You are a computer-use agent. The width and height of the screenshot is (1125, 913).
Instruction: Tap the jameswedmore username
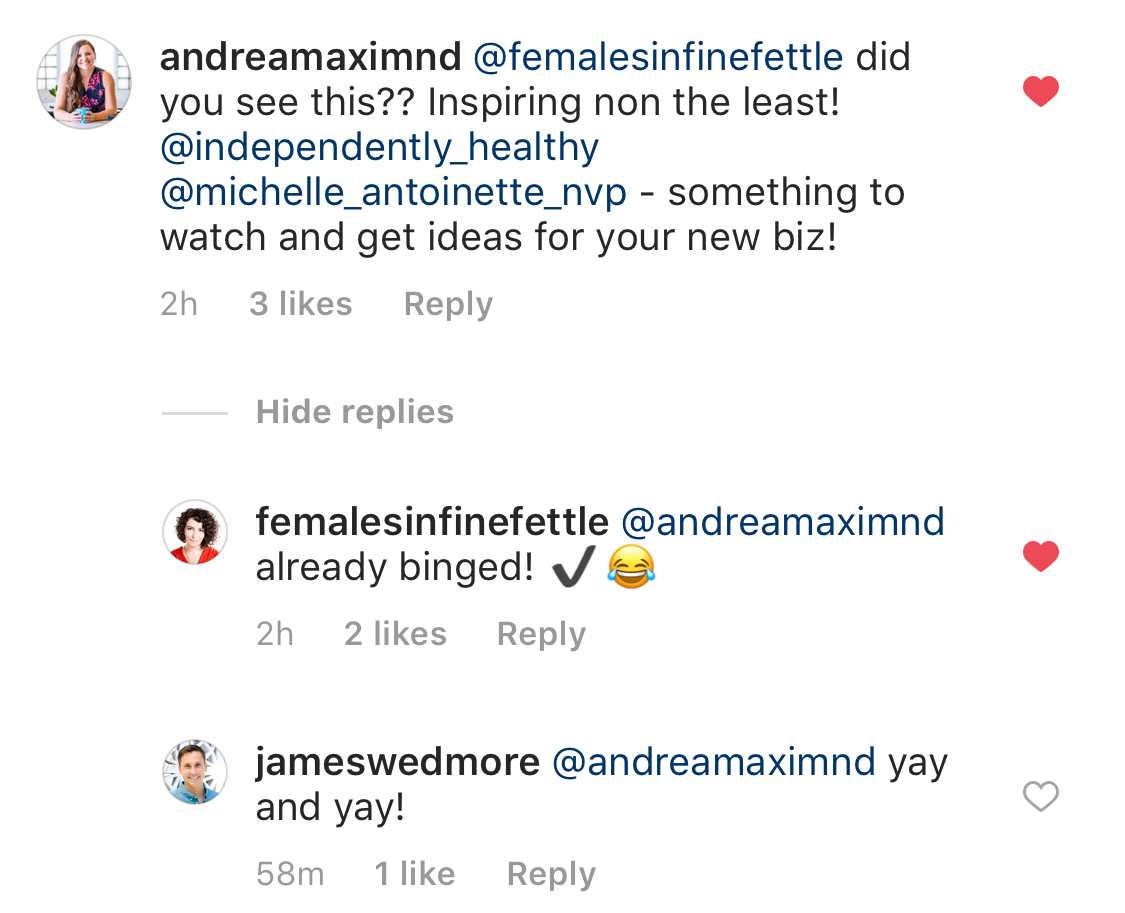(x=397, y=762)
